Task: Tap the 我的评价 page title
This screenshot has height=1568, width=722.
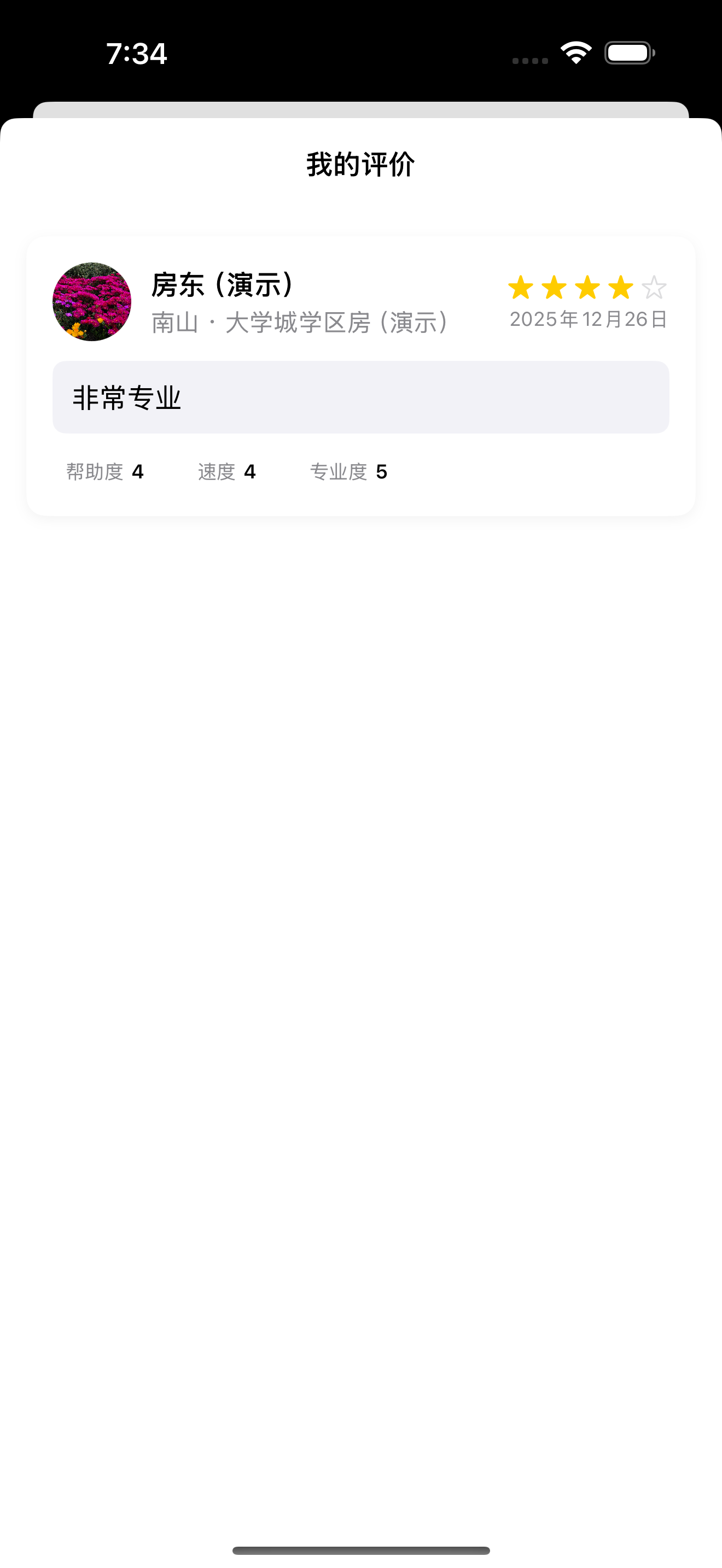Action: pos(360,163)
